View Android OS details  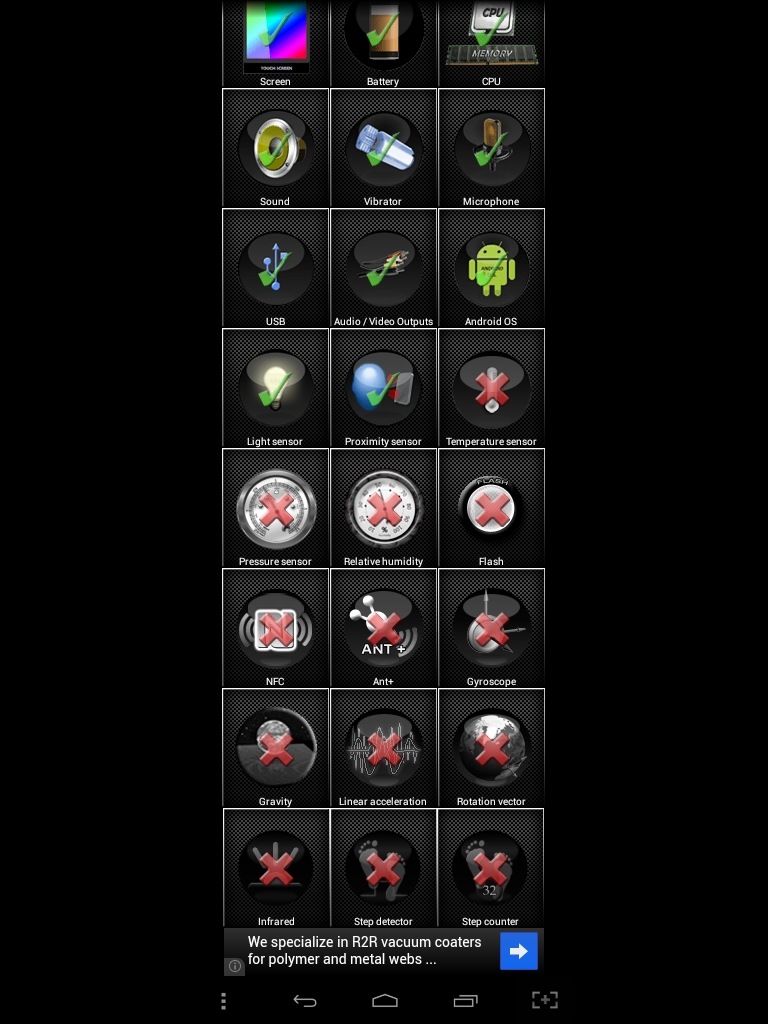(x=491, y=268)
